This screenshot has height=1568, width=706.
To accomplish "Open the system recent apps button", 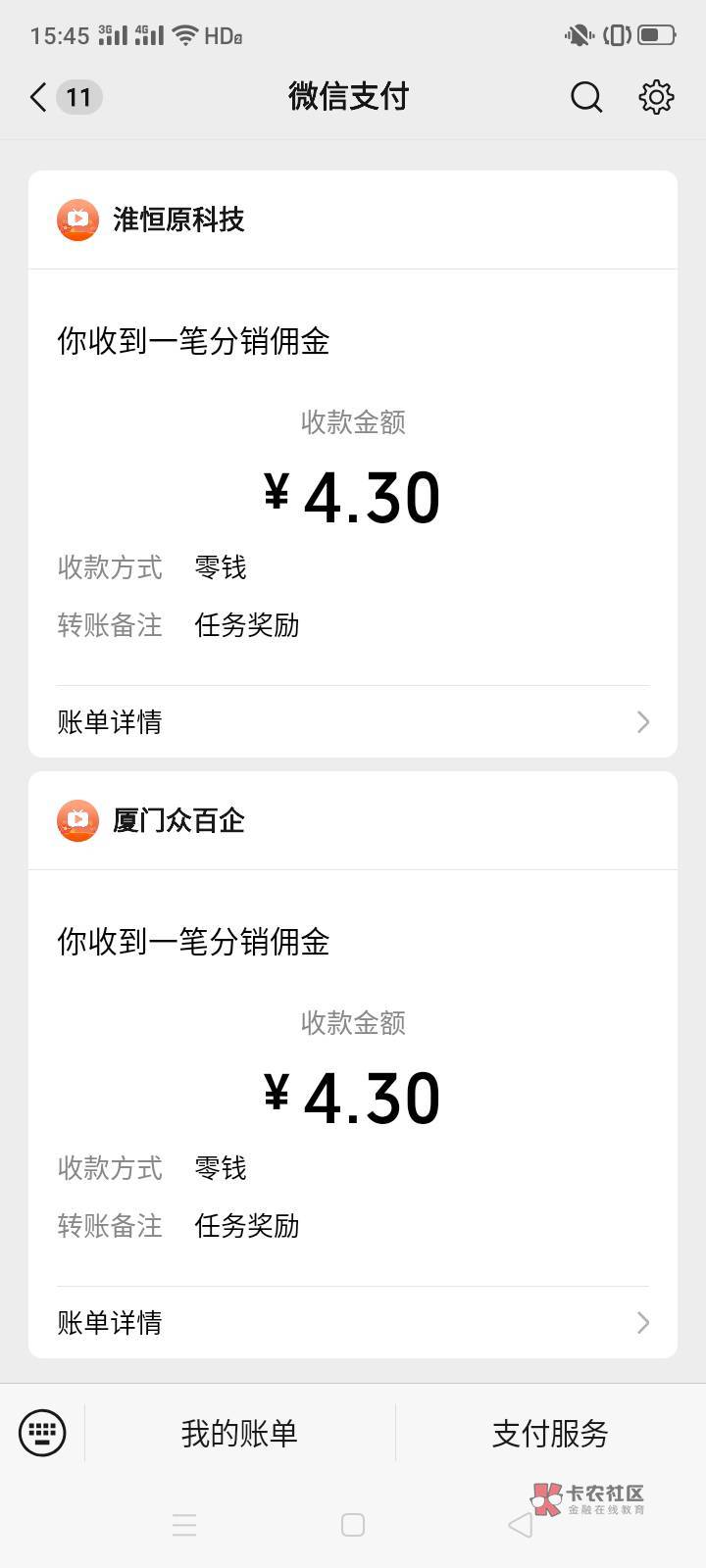I will 184,1525.
